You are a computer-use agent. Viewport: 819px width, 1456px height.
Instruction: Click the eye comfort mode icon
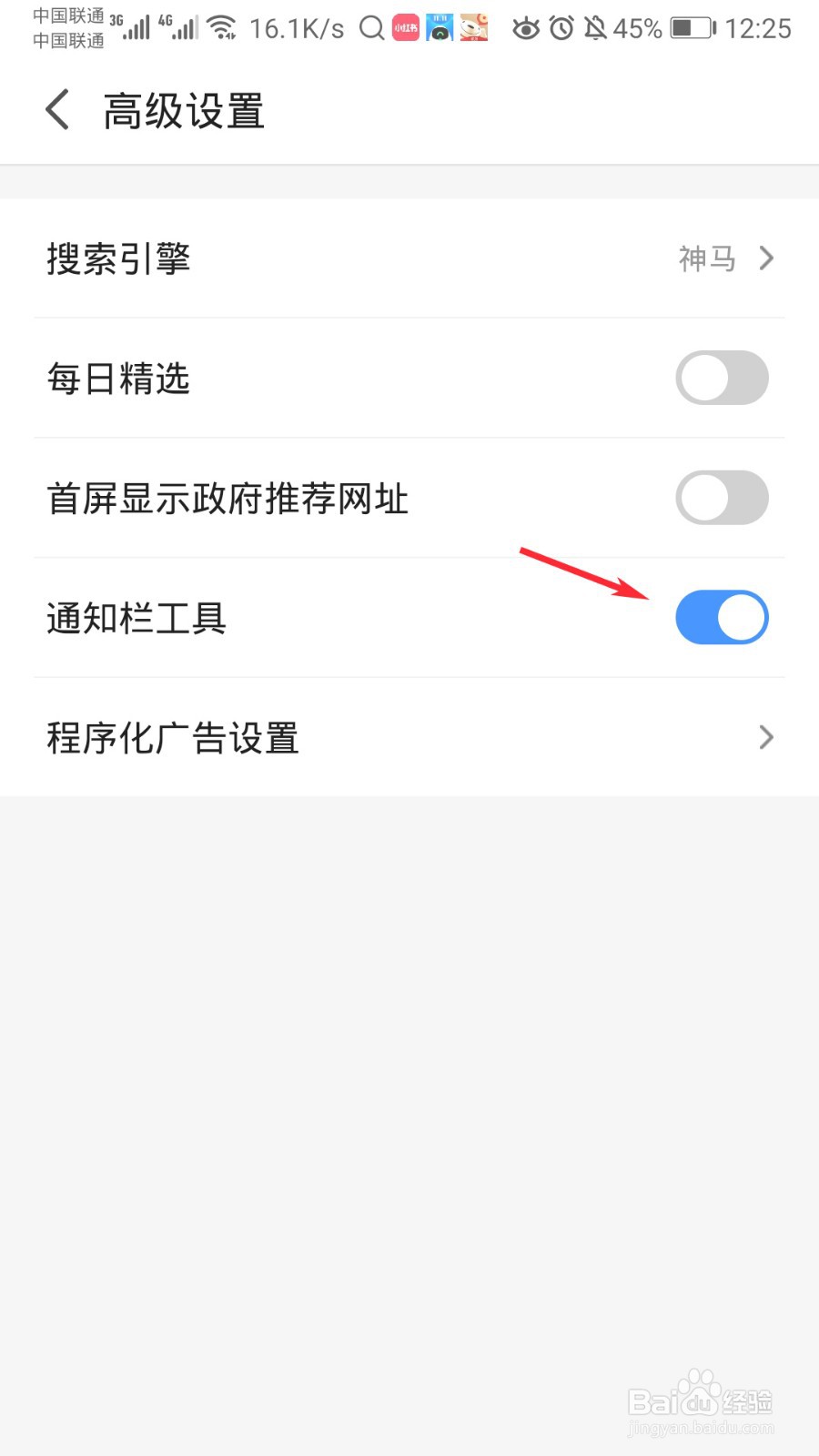(x=527, y=28)
